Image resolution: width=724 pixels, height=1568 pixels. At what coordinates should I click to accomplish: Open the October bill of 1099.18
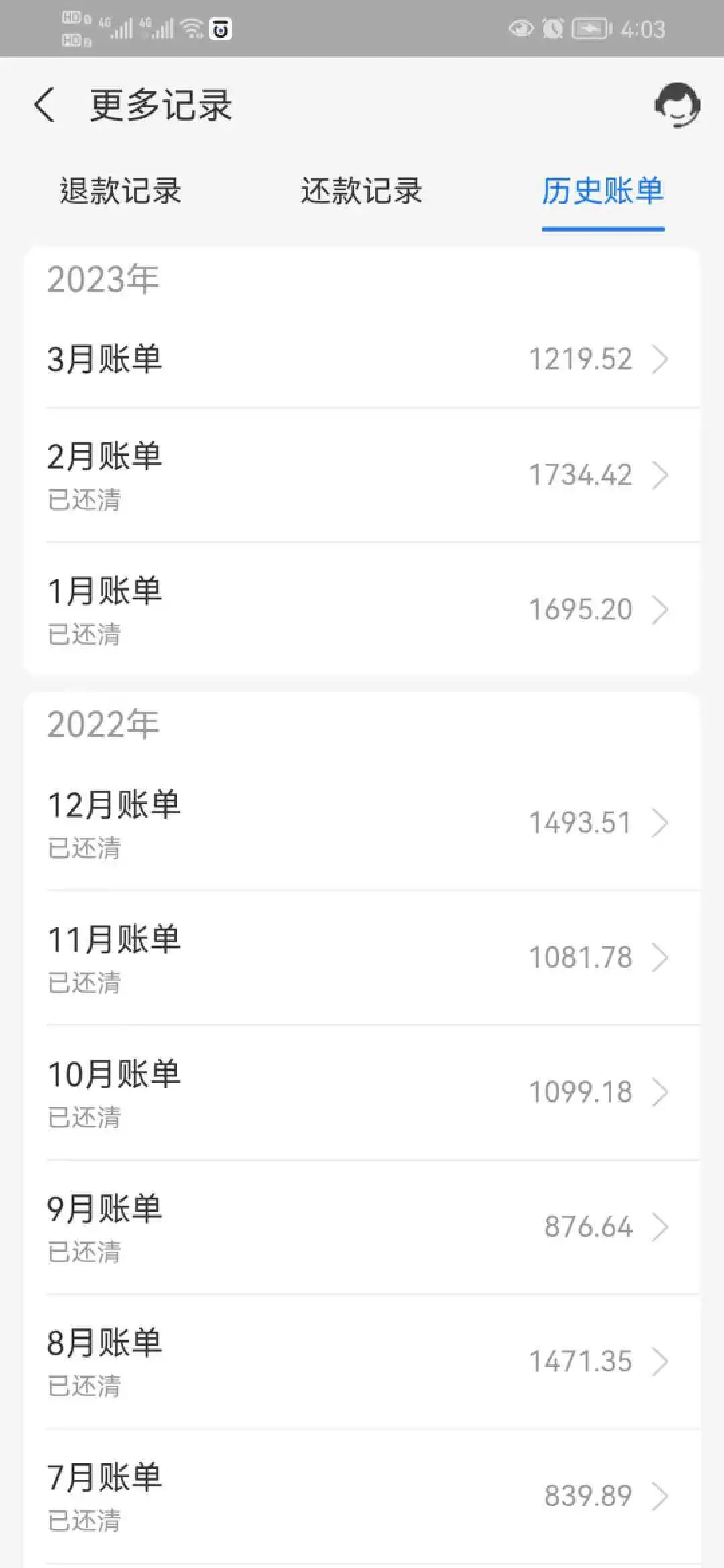tap(362, 1092)
